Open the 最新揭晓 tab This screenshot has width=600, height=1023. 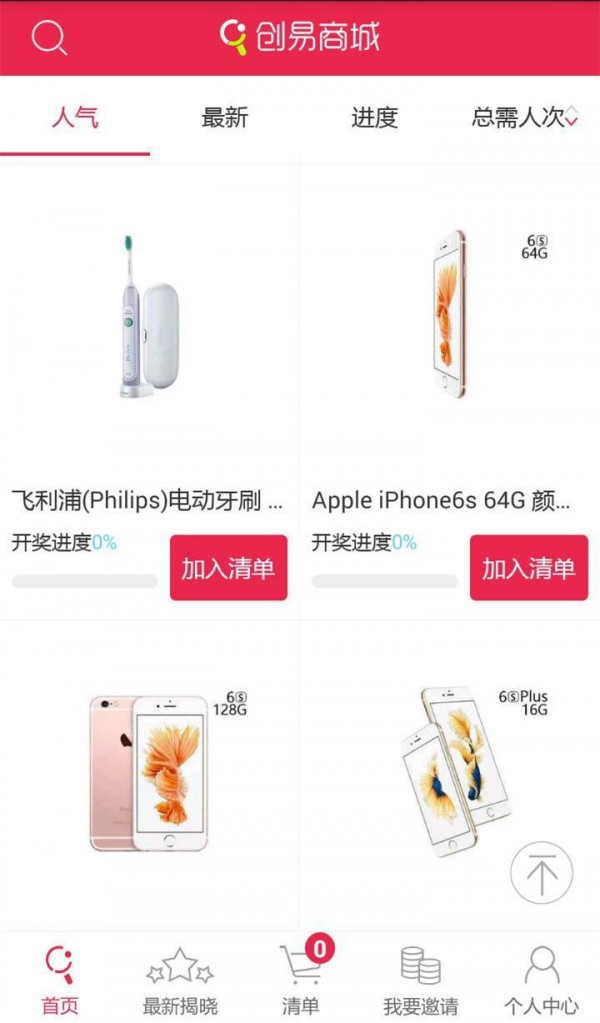(180, 979)
